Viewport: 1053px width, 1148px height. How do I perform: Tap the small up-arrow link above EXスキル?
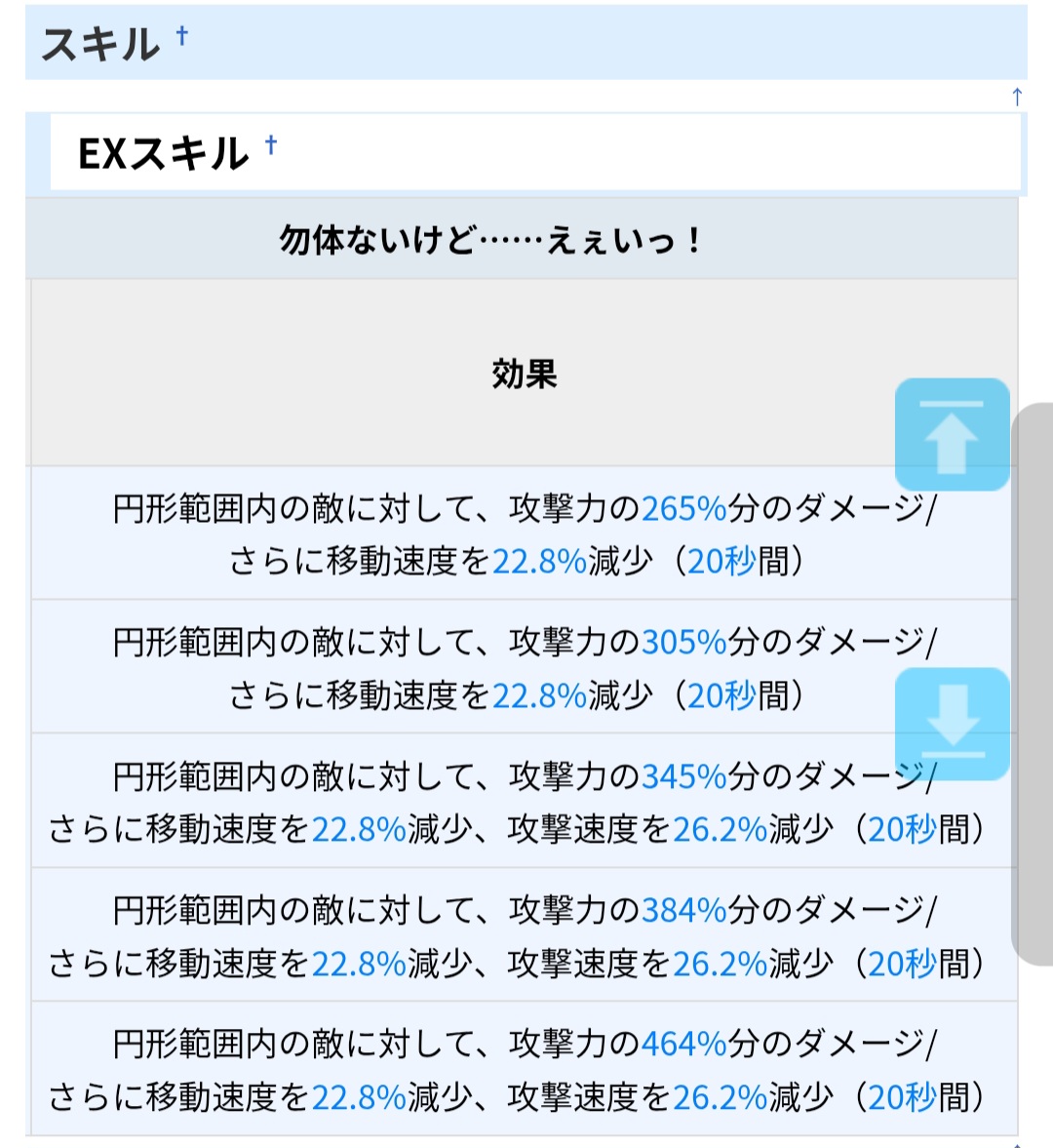pos(1017,97)
